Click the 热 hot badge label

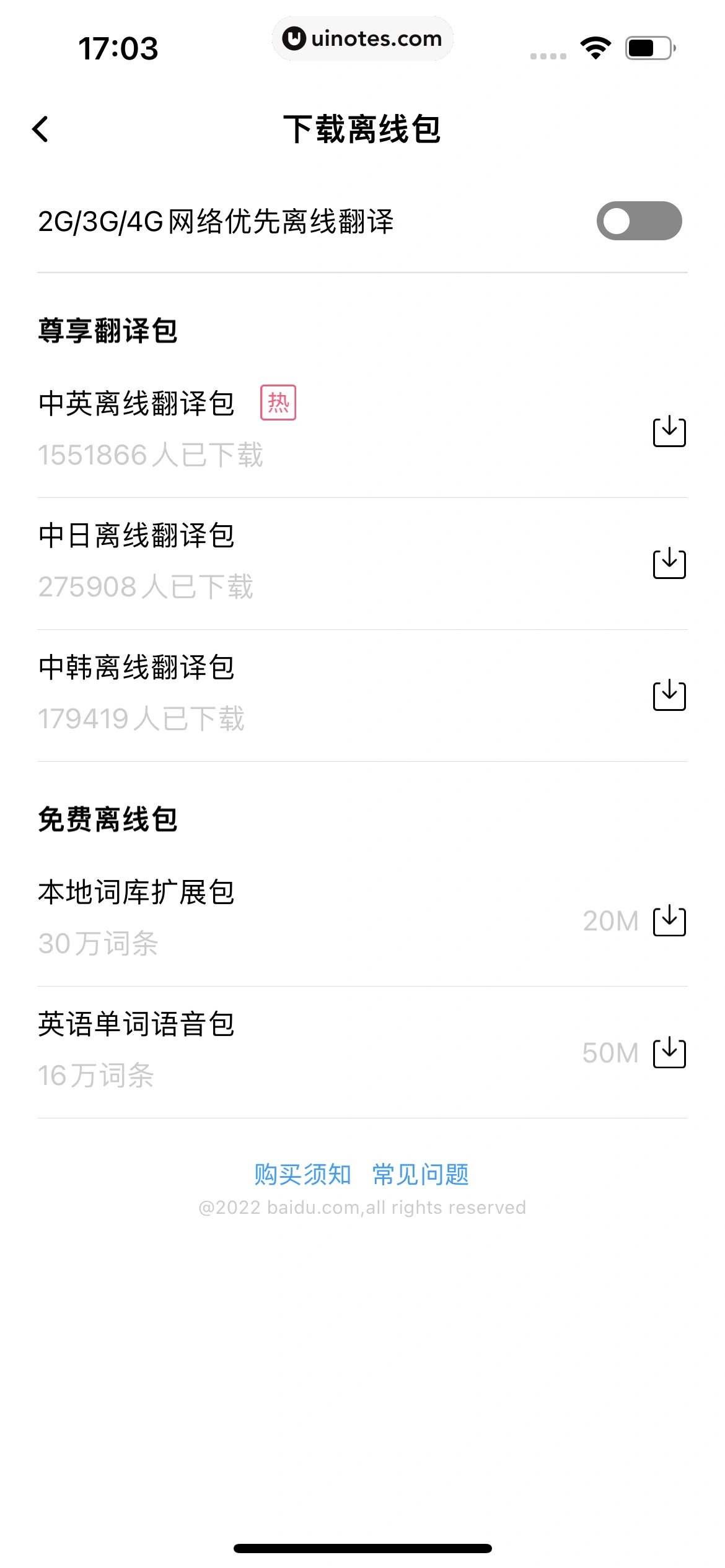[x=278, y=402]
